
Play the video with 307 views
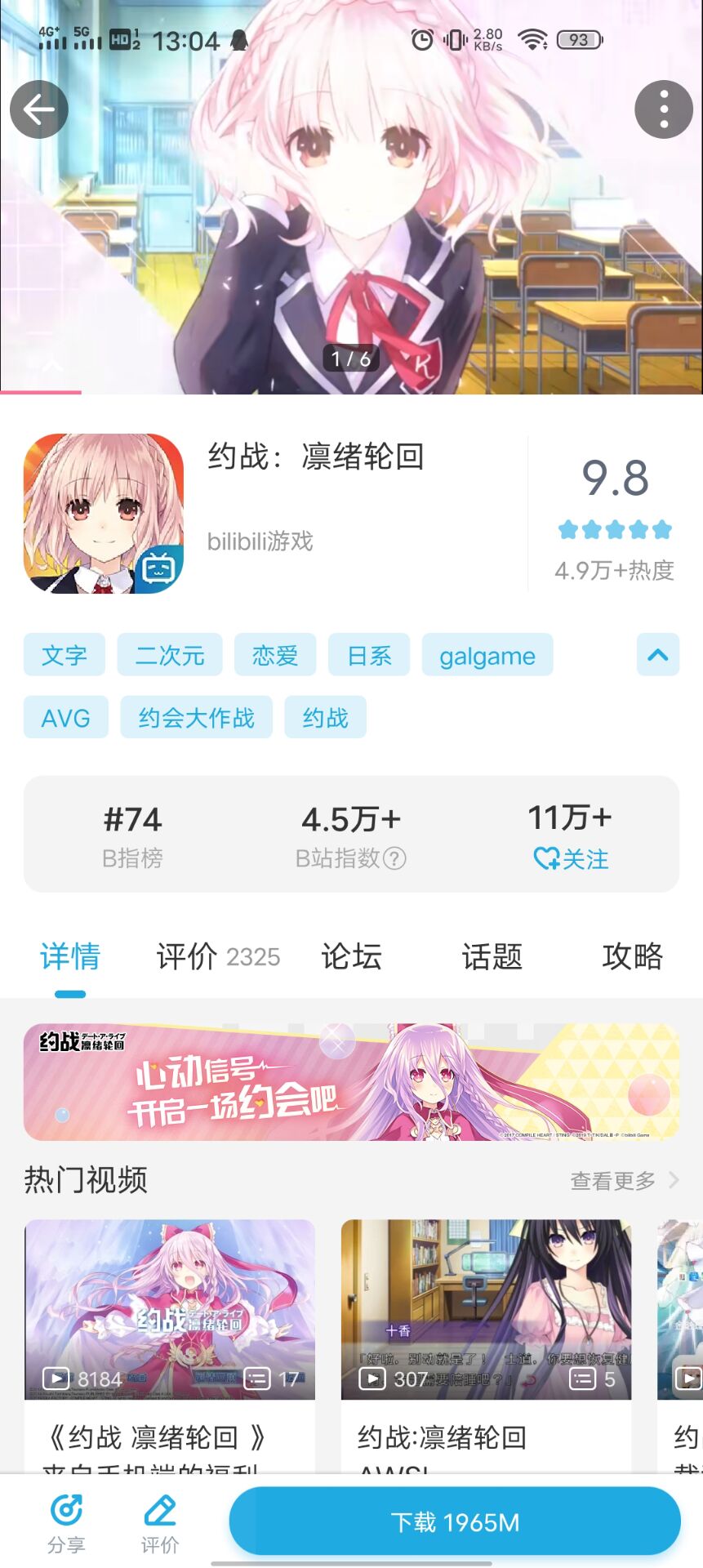[486, 1309]
